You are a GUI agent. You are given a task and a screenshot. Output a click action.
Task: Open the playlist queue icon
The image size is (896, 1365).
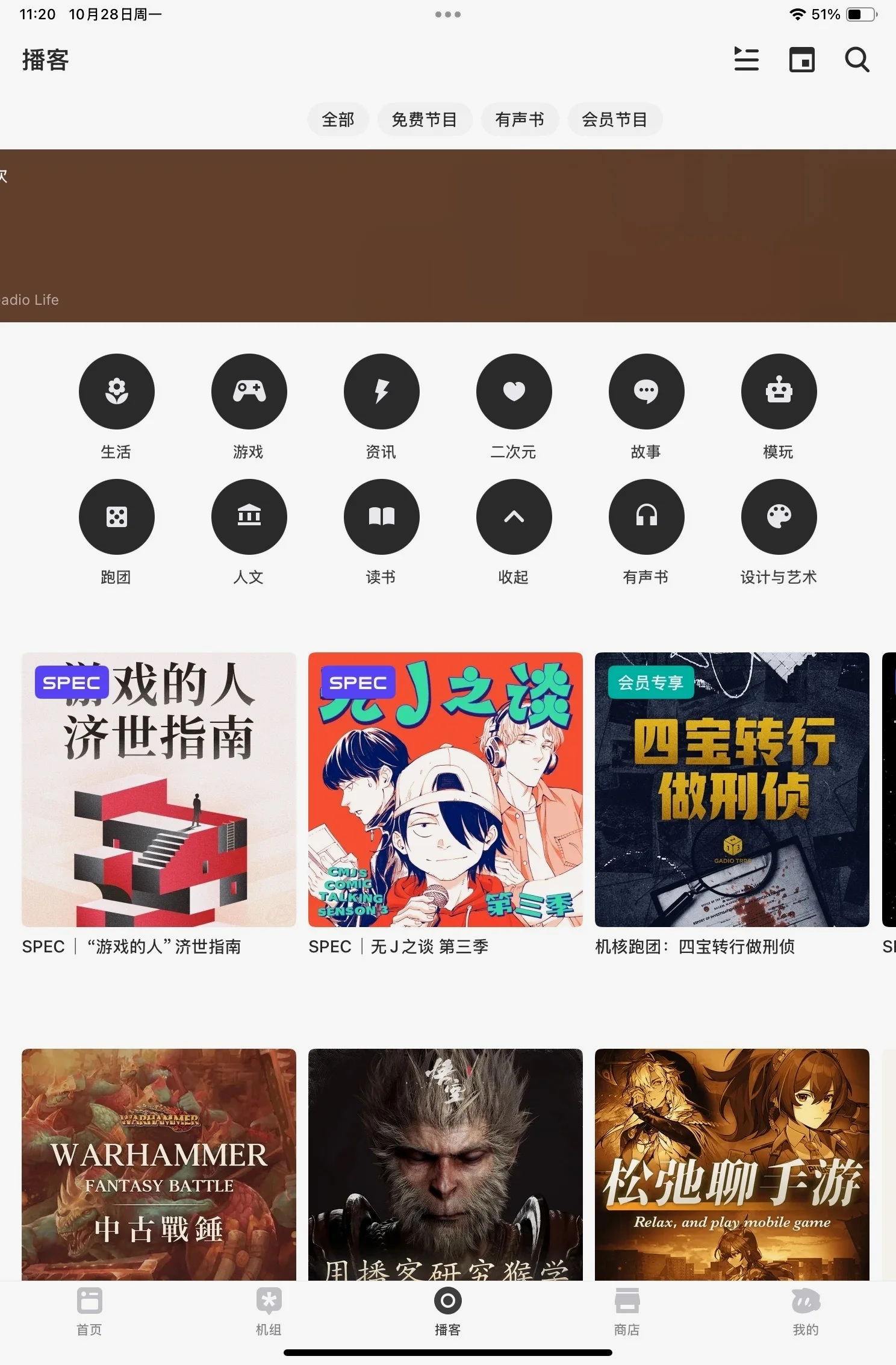tap(746, 60)
